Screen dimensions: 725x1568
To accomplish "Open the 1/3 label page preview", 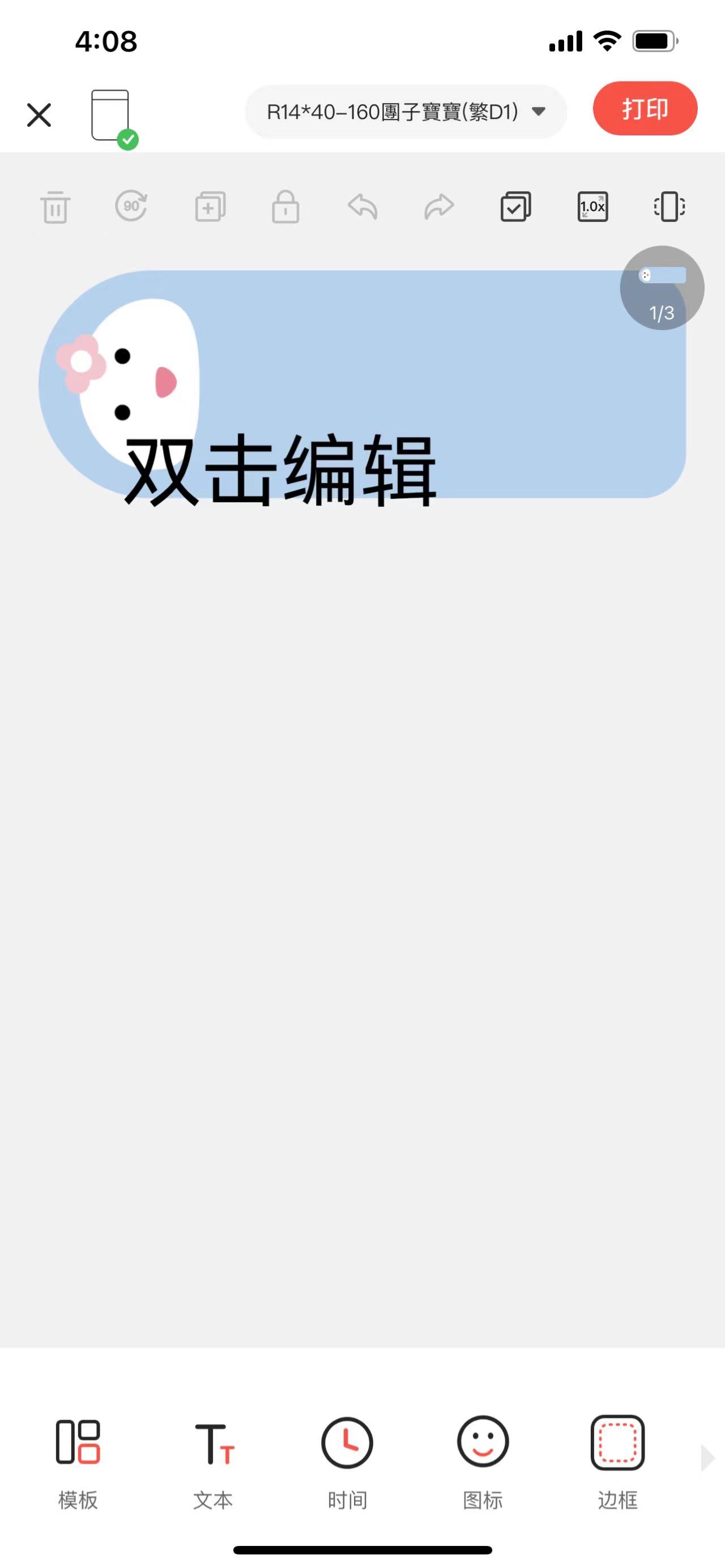I will (662, 289).
